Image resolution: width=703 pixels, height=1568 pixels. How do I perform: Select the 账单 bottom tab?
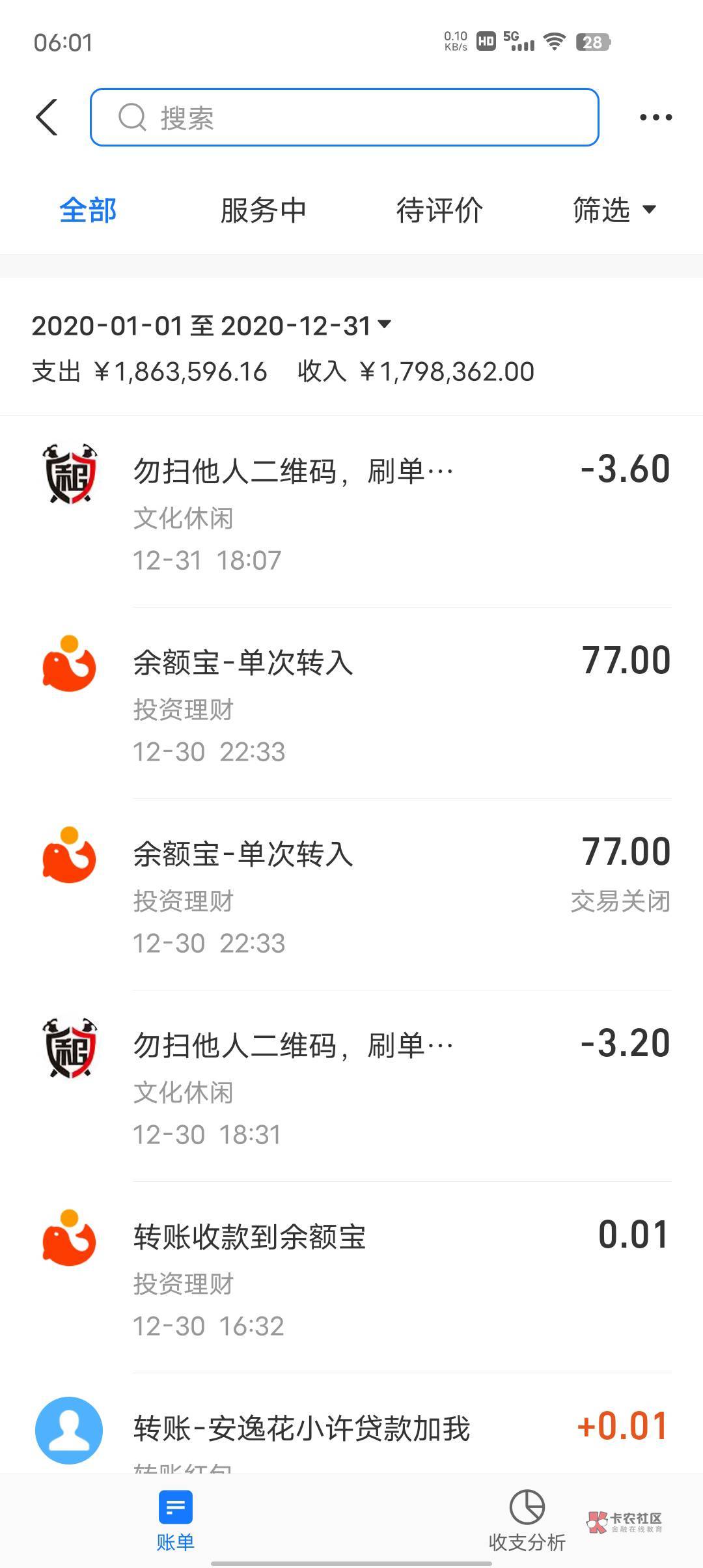[x=175, y=1520]
